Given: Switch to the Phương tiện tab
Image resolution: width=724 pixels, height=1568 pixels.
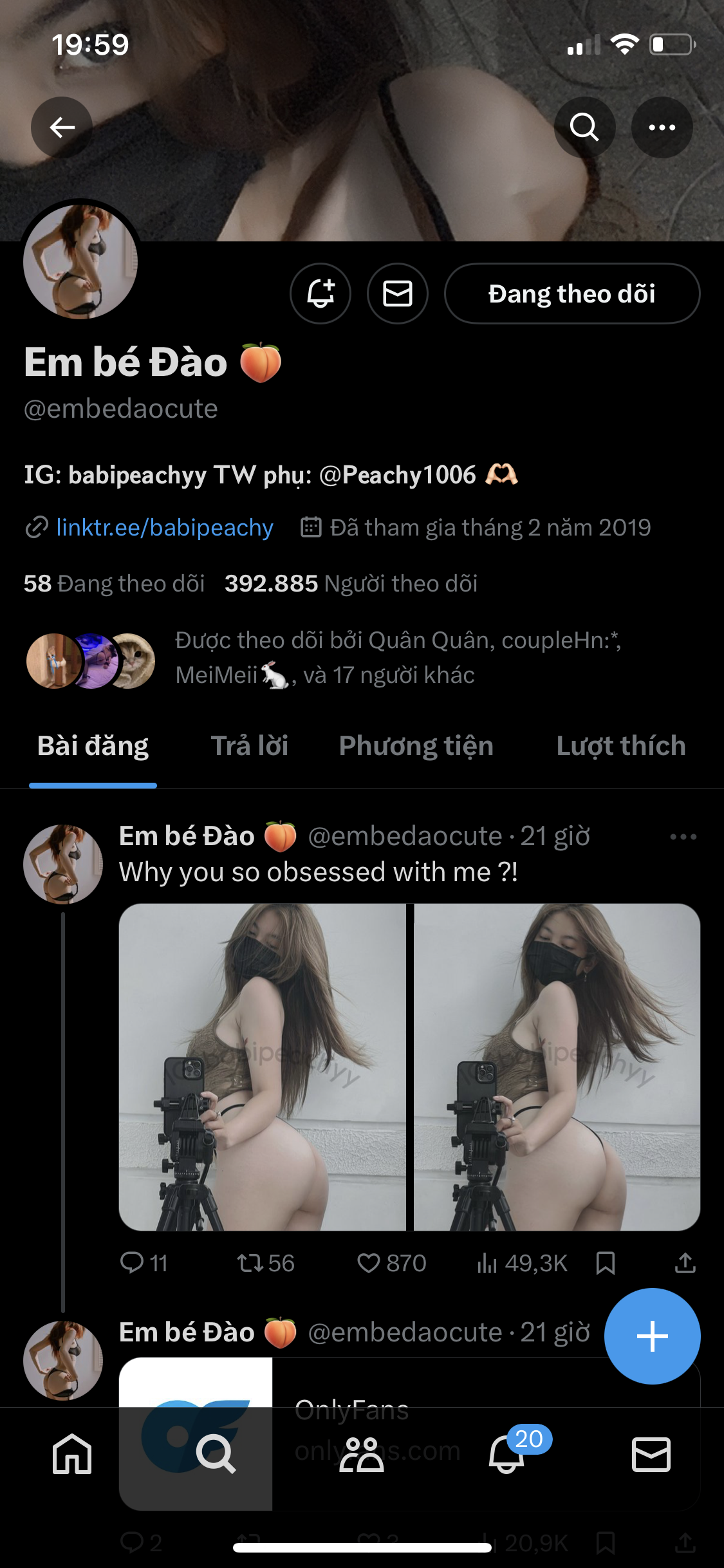Looking at the screenshot, I should tap(416, 746).
